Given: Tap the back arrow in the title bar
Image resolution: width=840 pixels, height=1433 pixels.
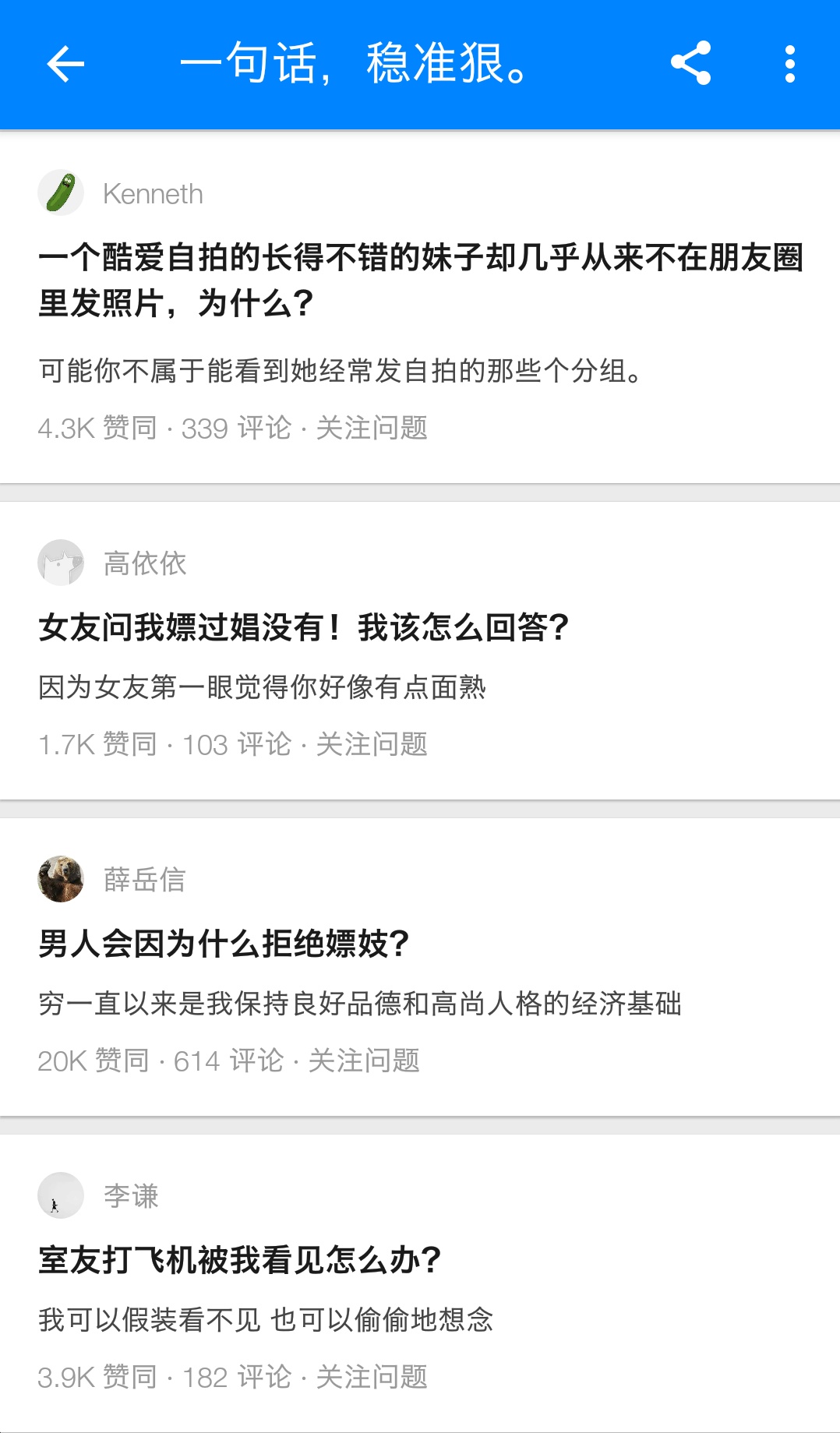Looking at the screenshot, I should 65,65.
